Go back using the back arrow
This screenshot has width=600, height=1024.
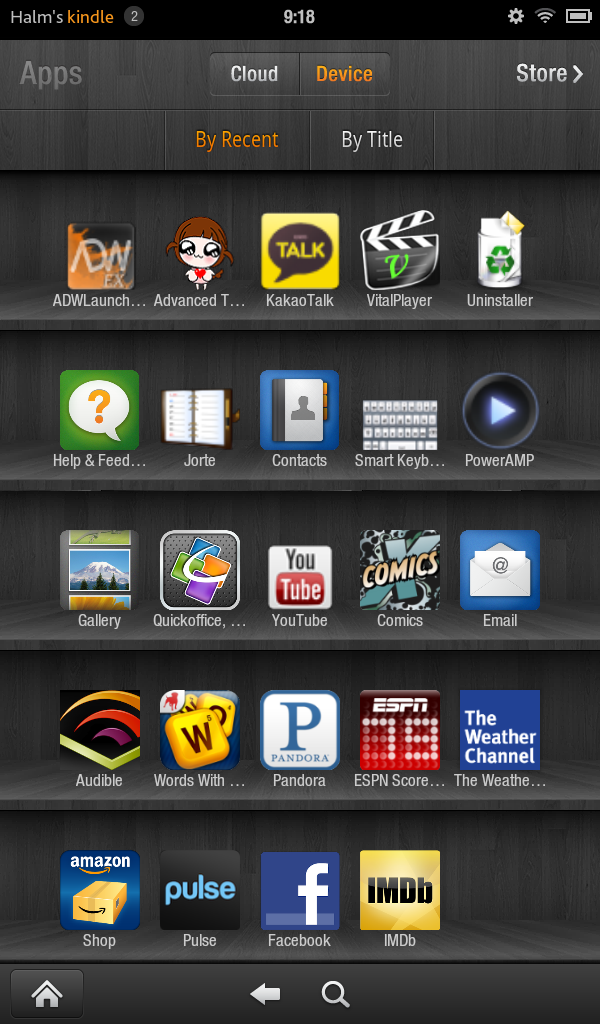click(x=265, y=993)
